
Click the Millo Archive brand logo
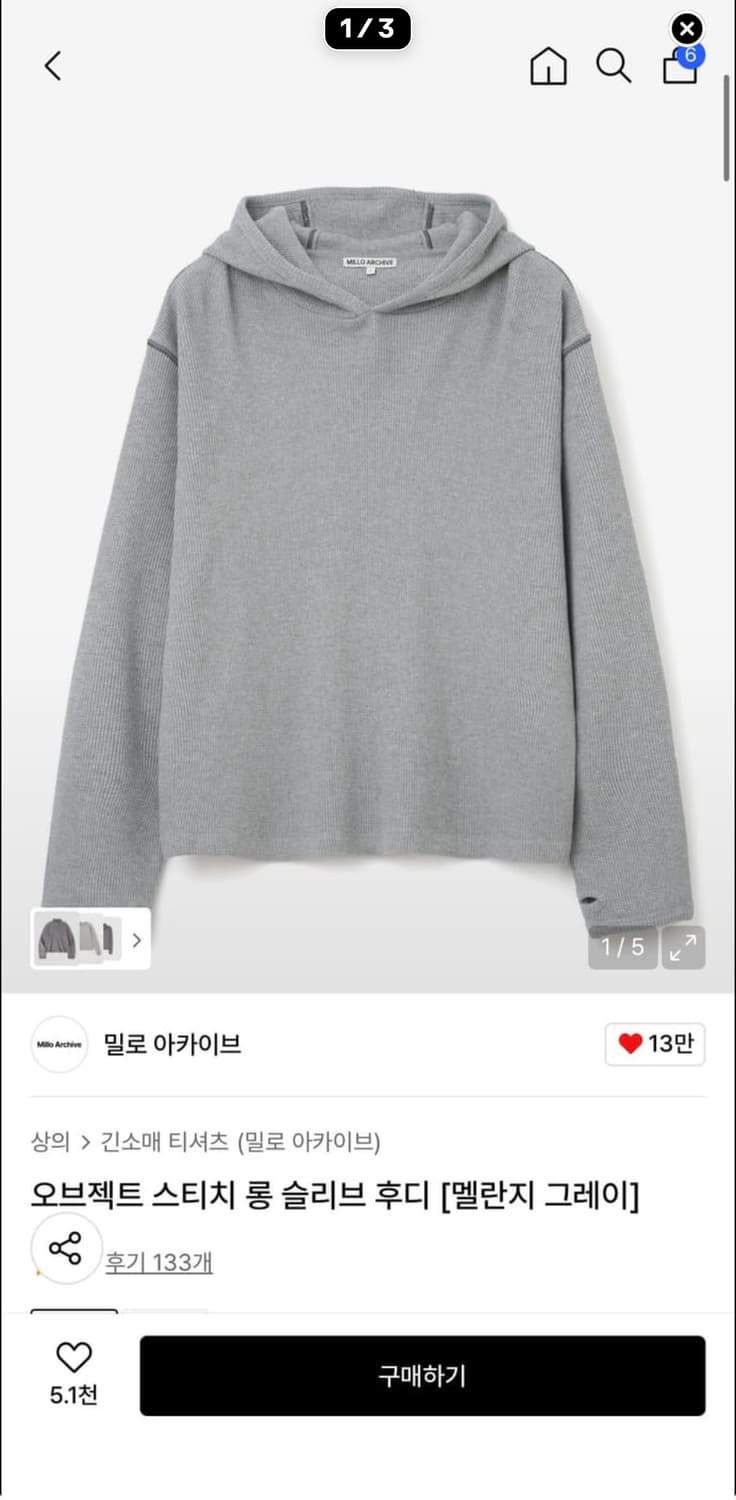point(60,1043)
